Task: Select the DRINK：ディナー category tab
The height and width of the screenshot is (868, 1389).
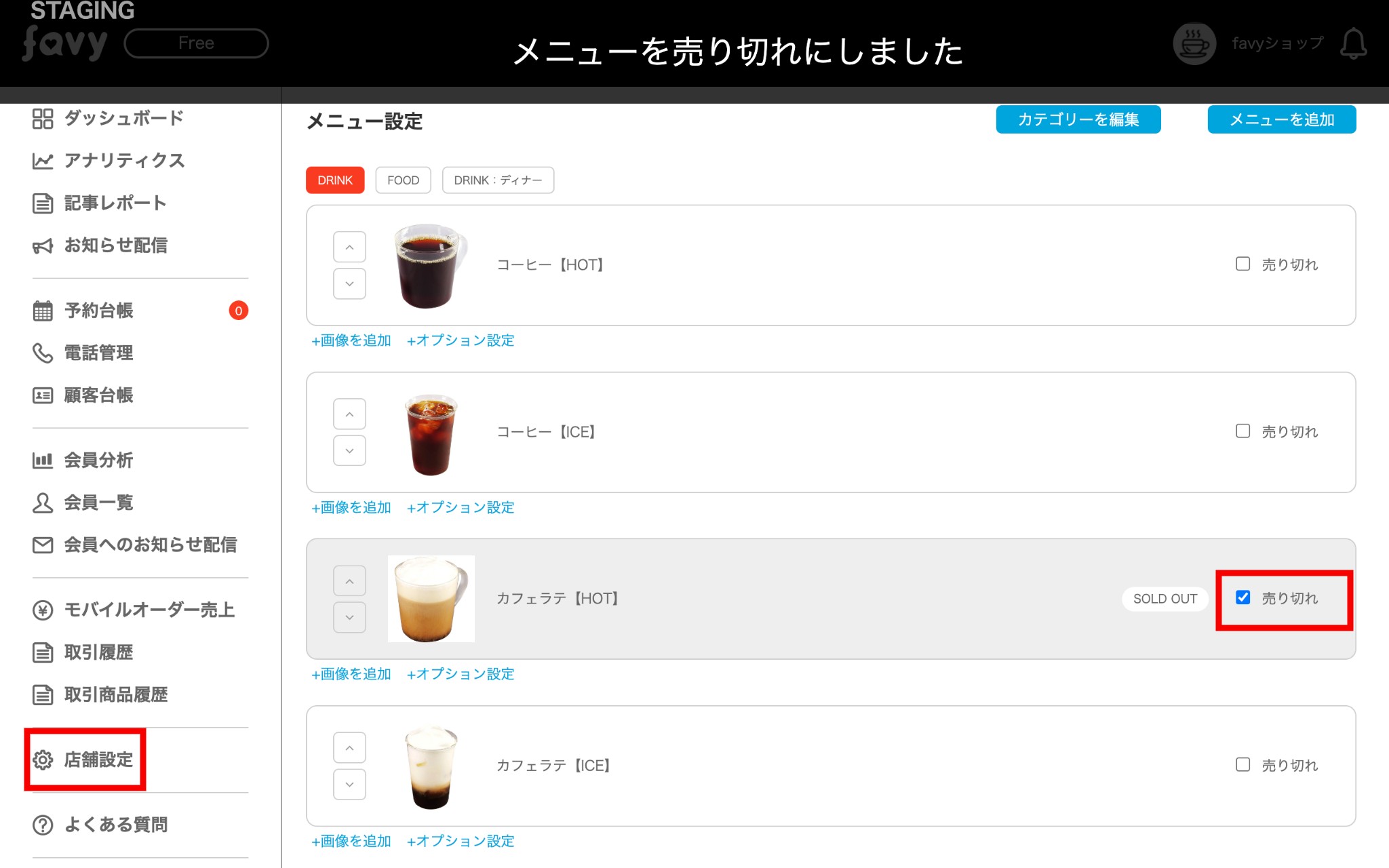Action: pyautogui.click(x=498, y=180)
